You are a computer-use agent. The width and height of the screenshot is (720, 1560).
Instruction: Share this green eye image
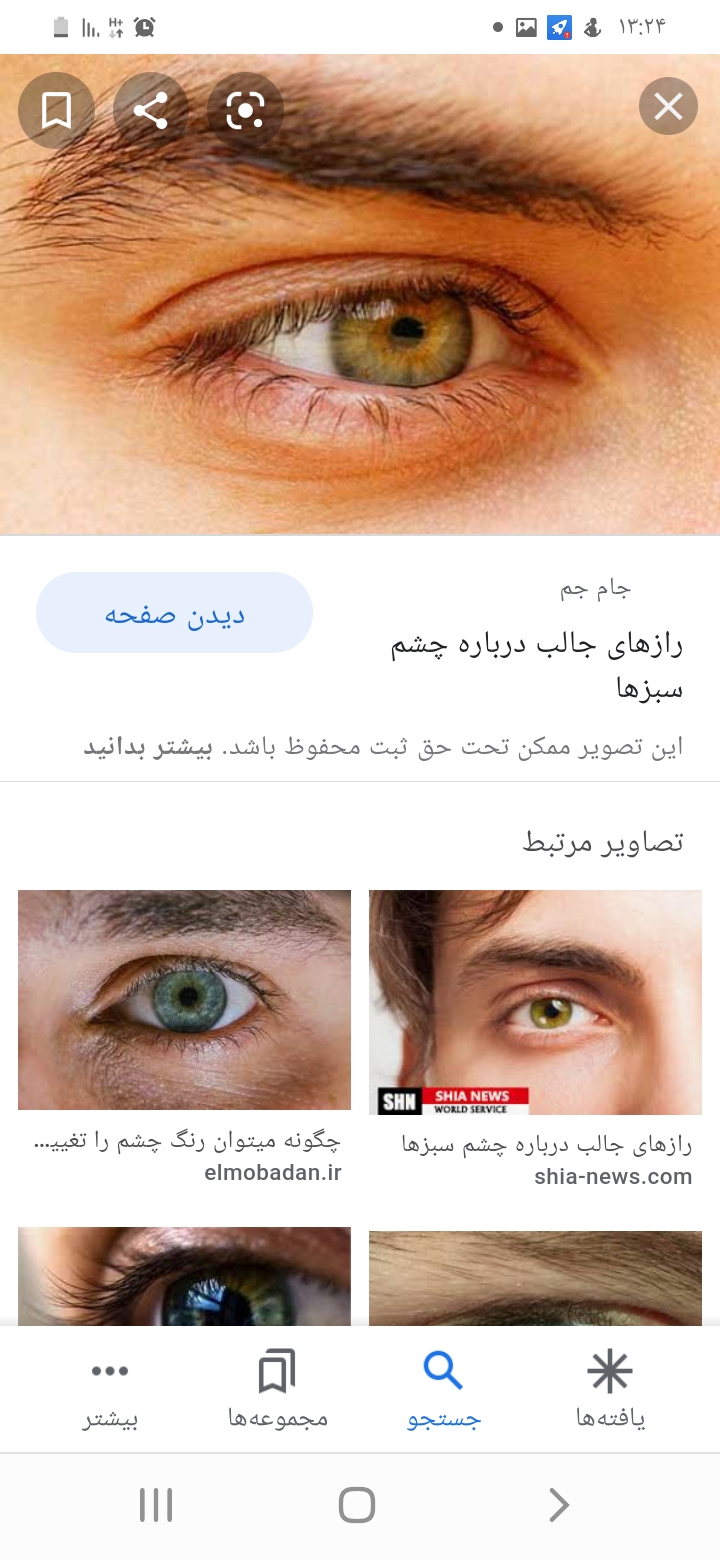click(151, 110)
